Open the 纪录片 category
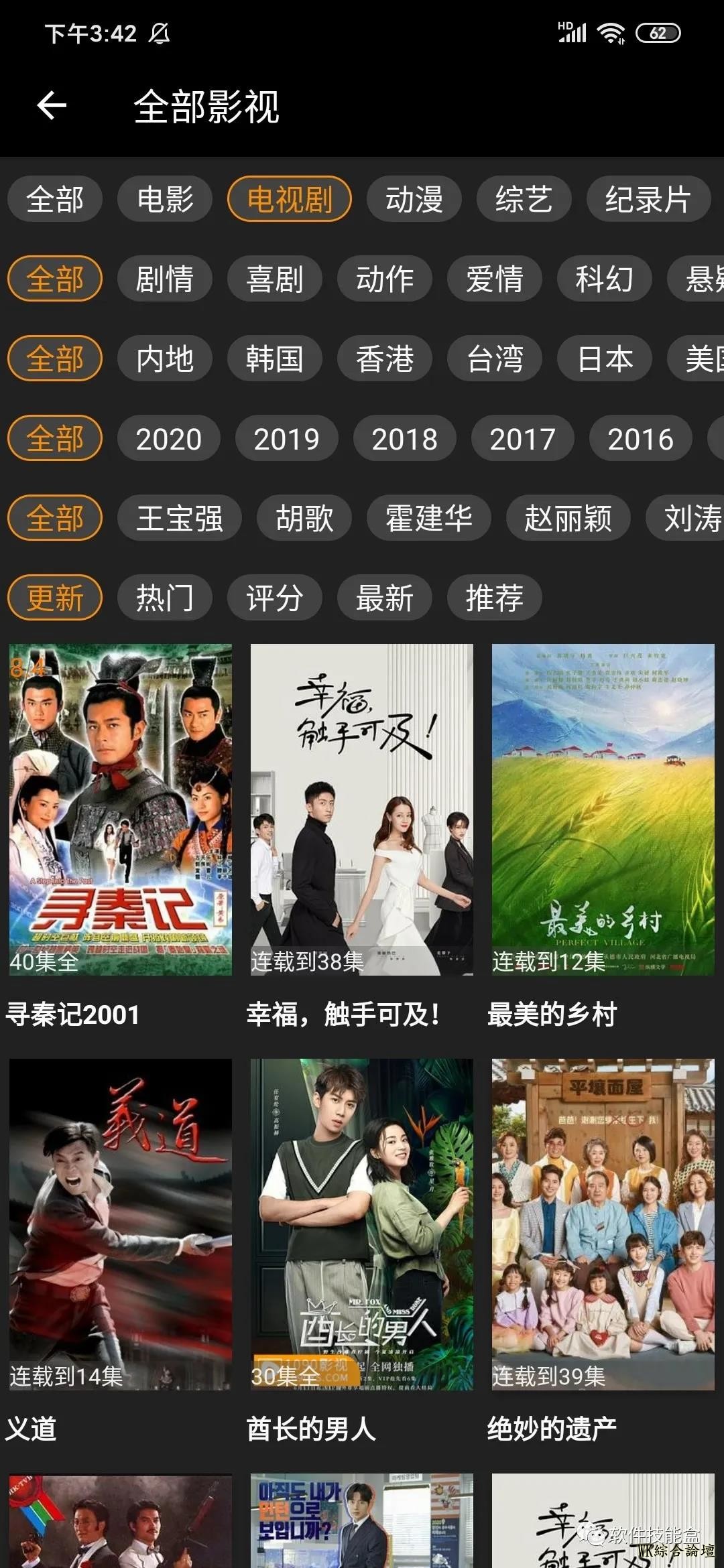This screenshot has width=724, height=1568. tap(648, 199)
